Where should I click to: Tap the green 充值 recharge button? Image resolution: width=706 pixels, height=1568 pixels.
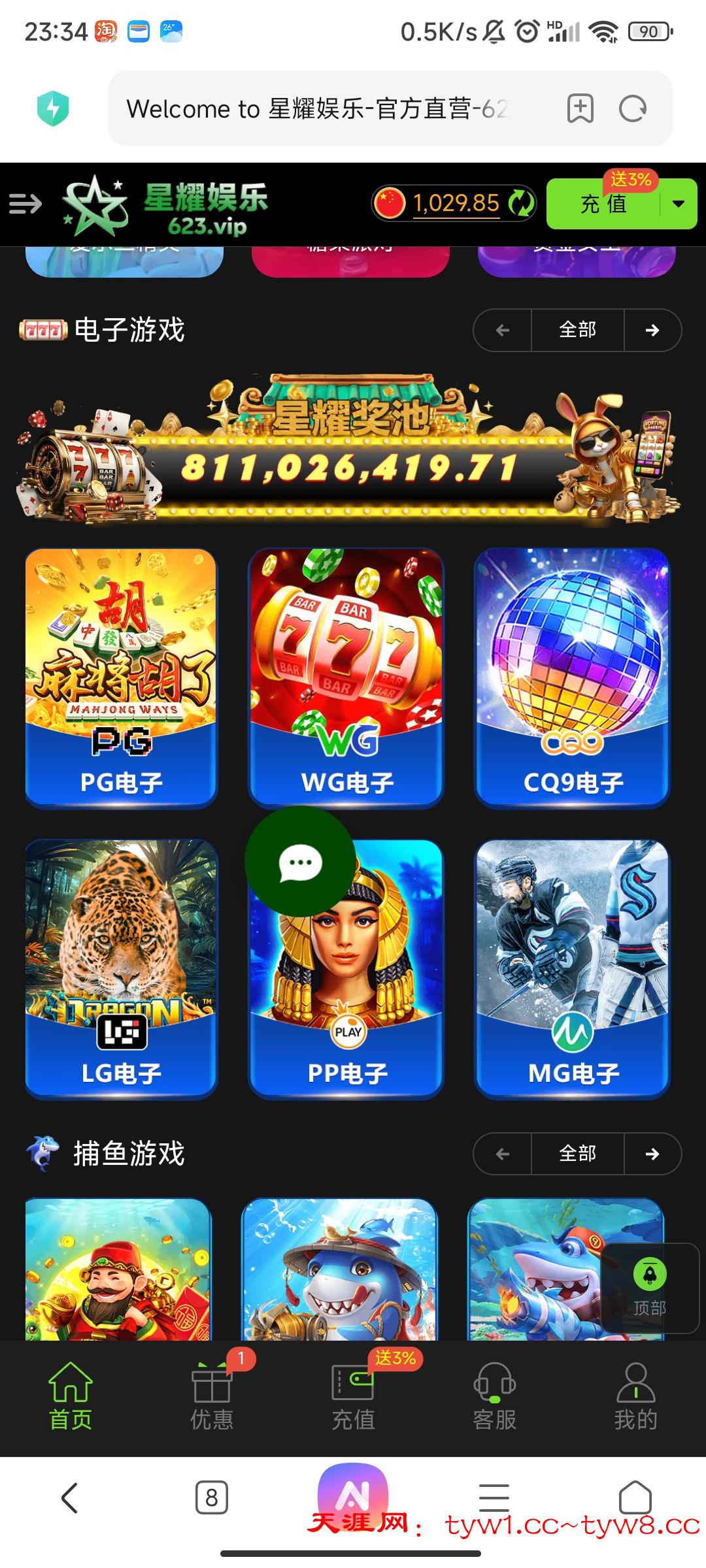pyautogui.click(x=603, y=204)
